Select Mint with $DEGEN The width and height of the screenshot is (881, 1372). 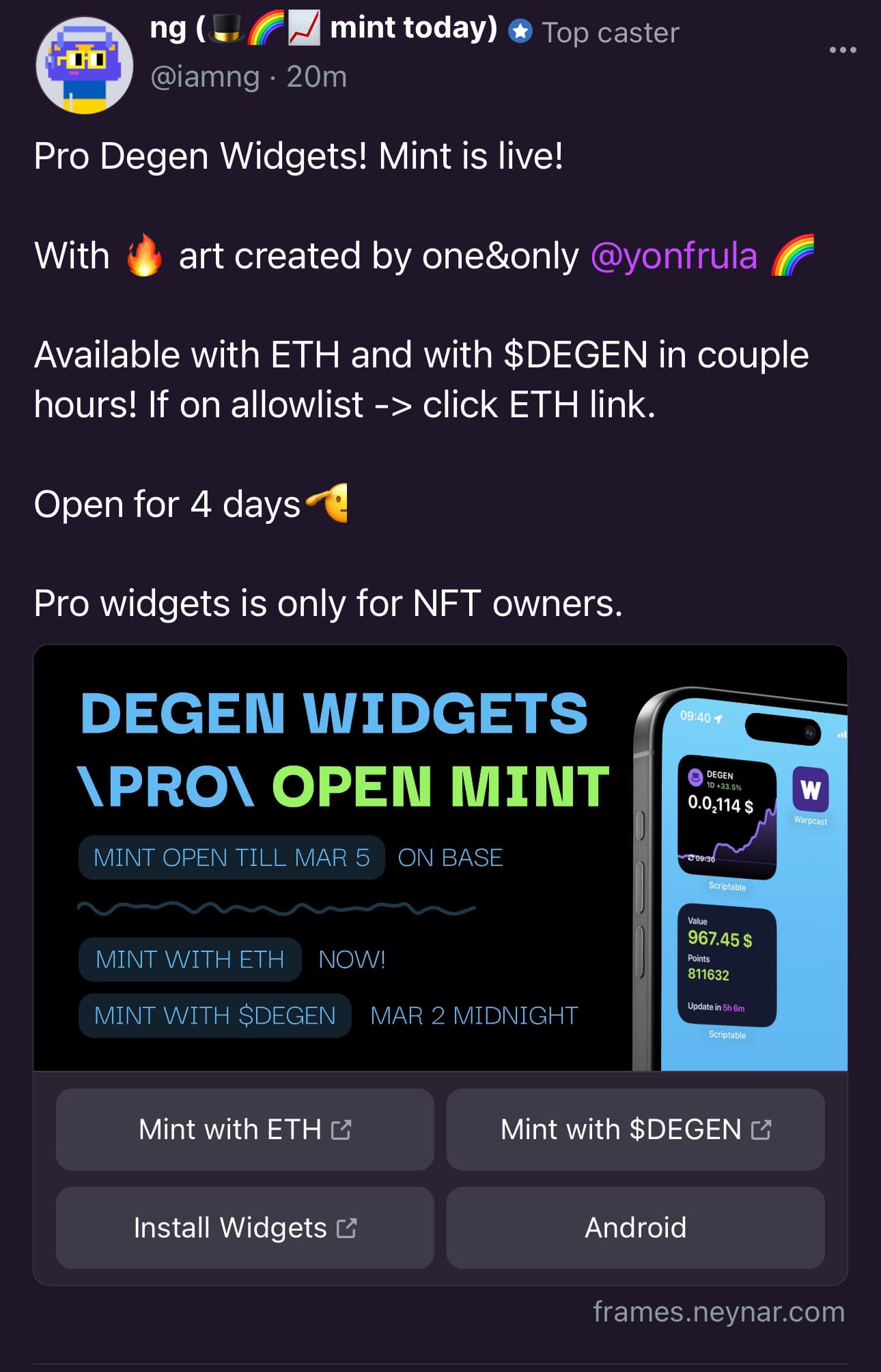pyautogui.click(x=635, y=1130)
